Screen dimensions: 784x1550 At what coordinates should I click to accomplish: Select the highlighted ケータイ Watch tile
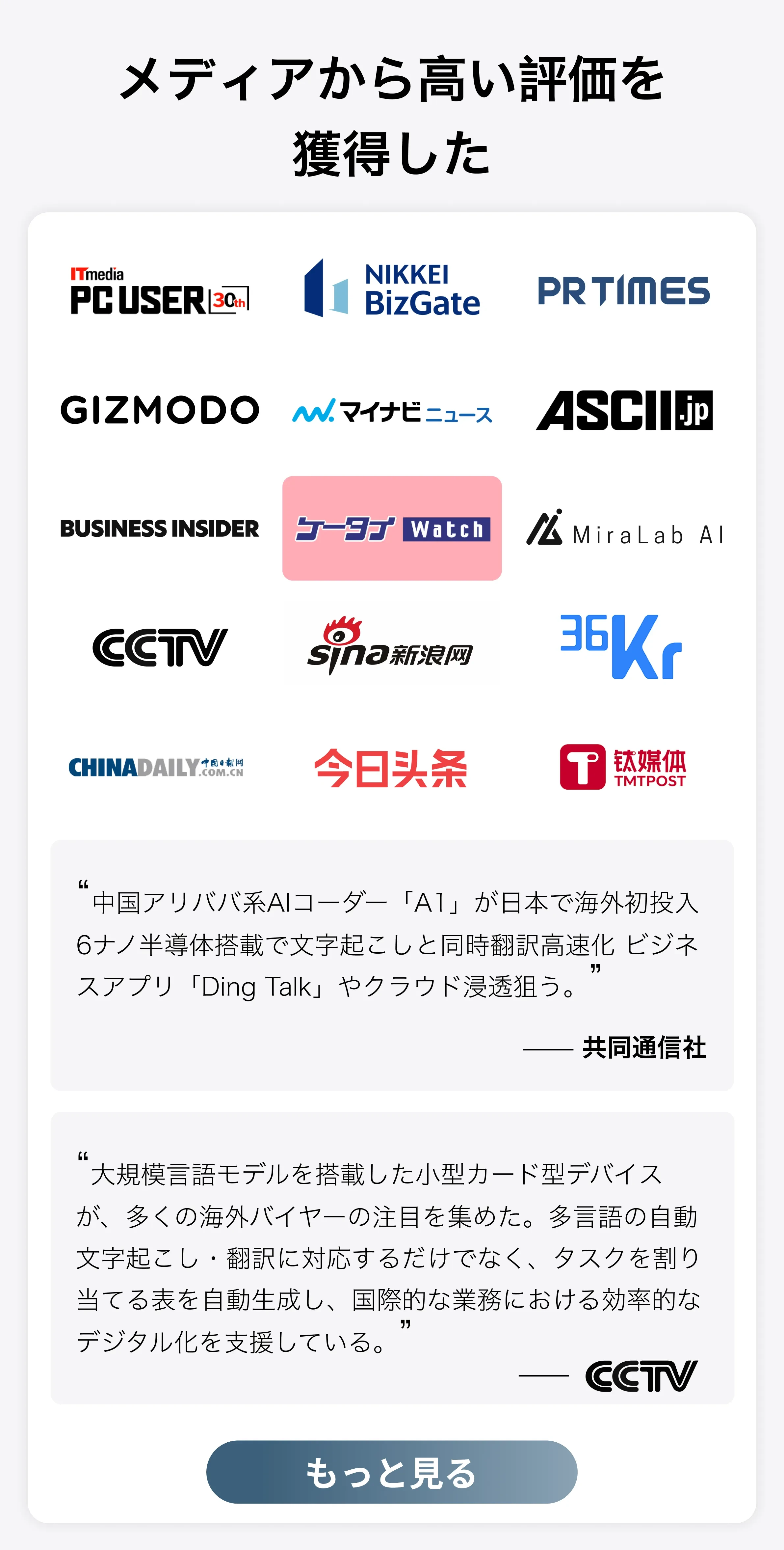(391, 528)
